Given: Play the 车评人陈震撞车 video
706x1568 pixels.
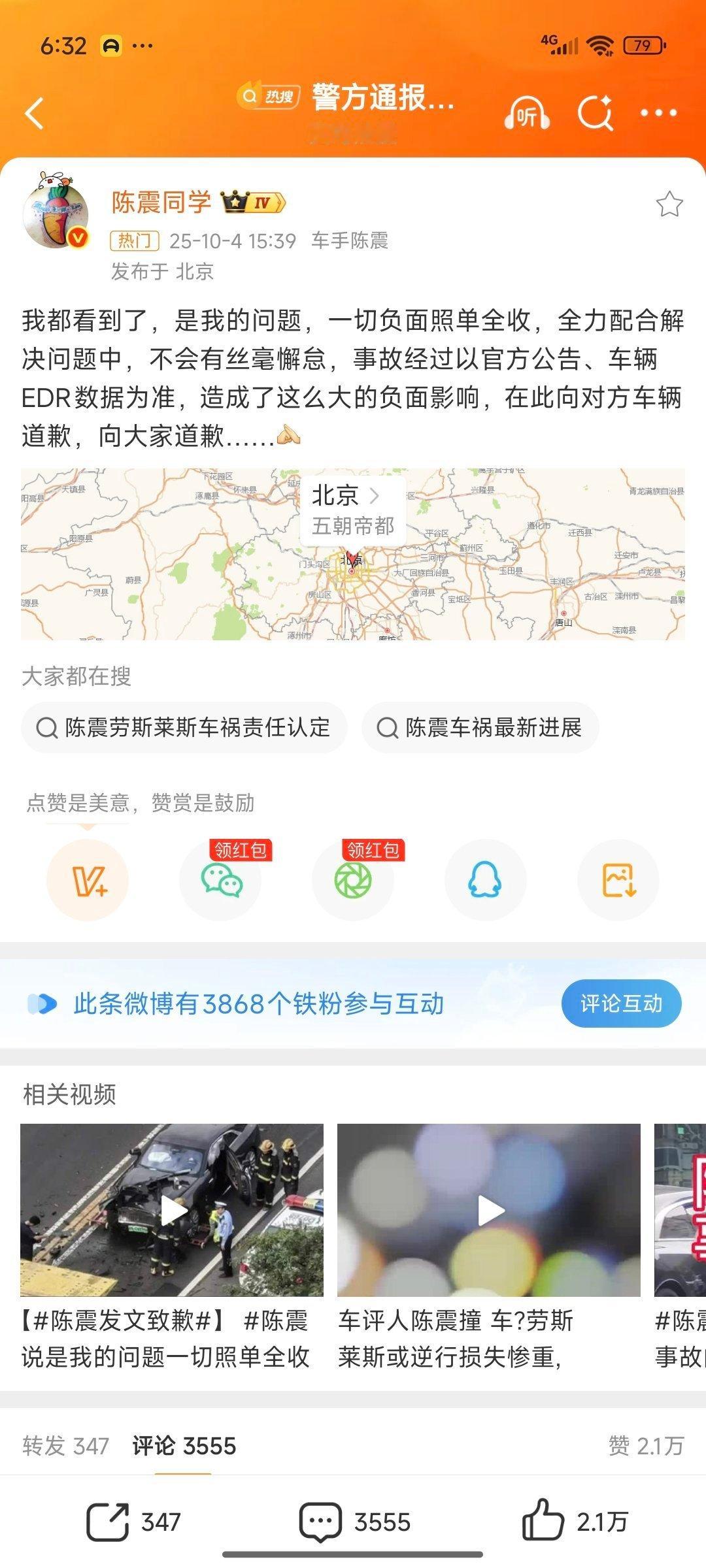Looking at the screenshot, I should 489,1210.
